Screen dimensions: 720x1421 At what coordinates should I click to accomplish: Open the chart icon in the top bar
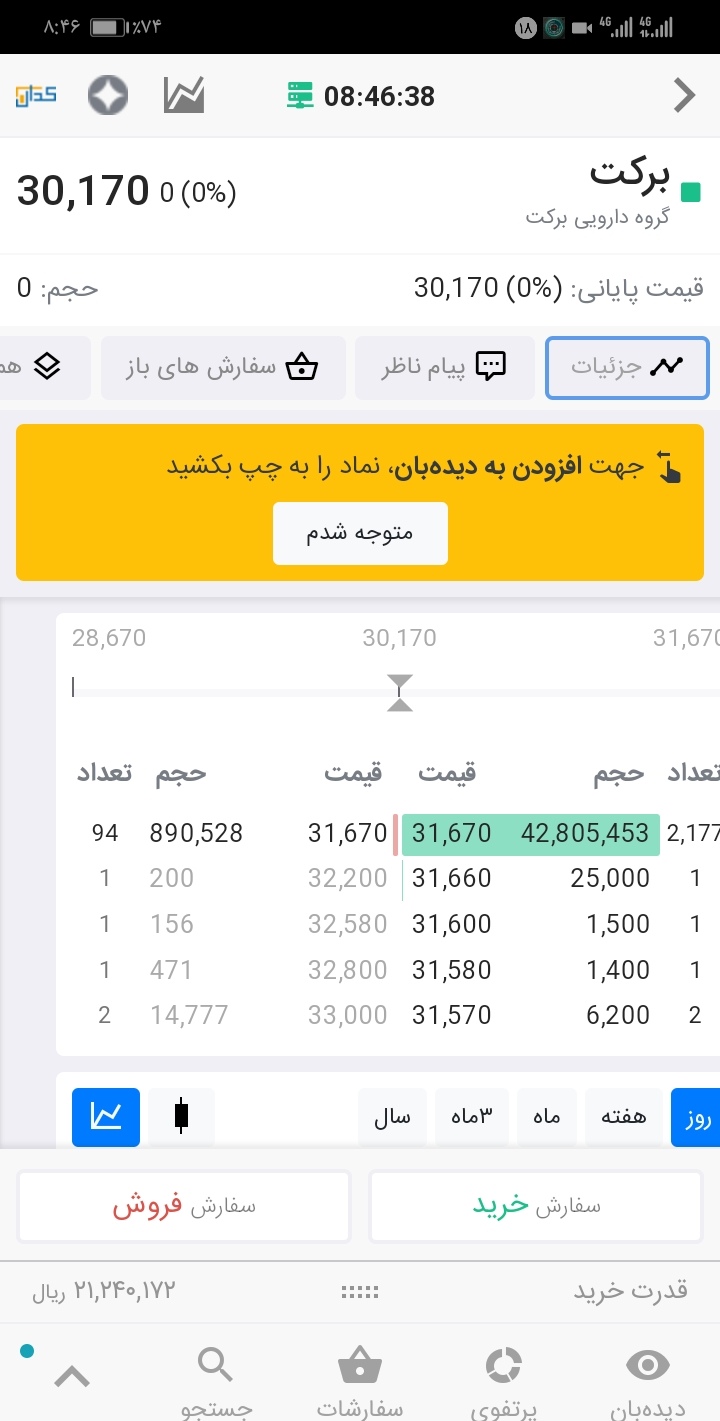tap(184, 96)
